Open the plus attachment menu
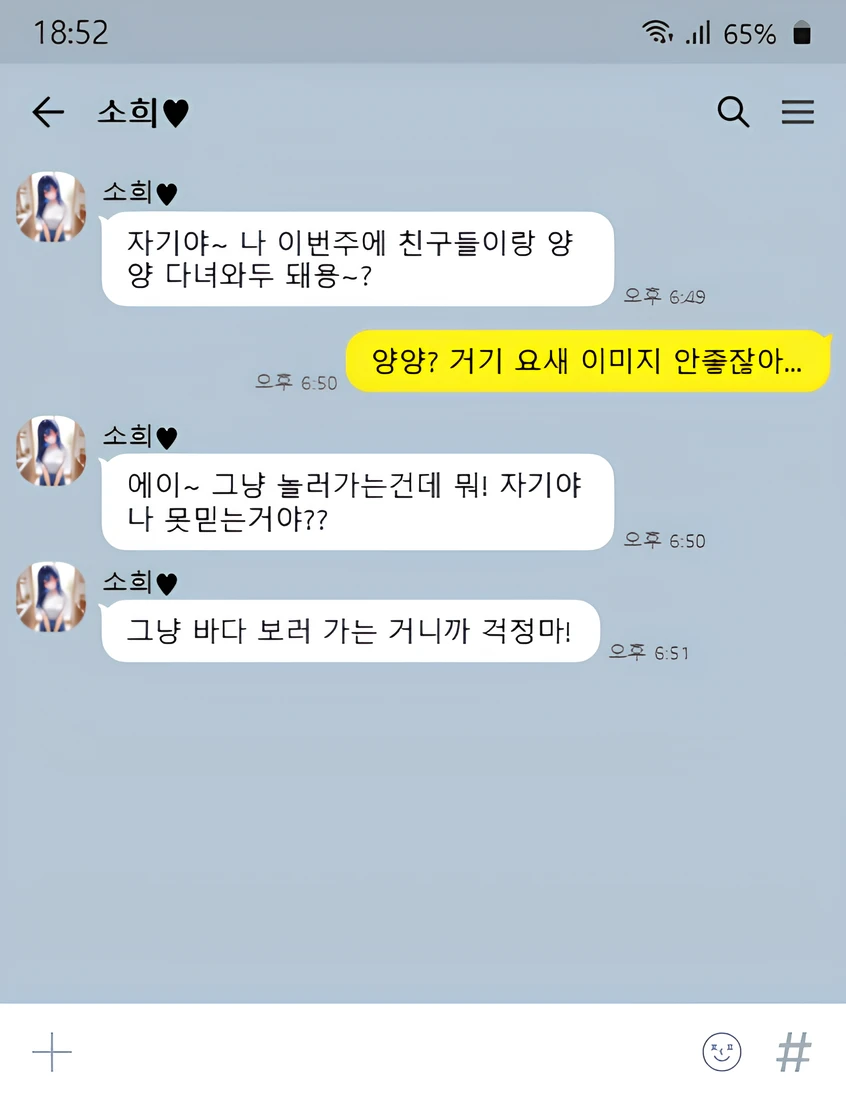846x1100 pixels. (x=52, y=1052)
